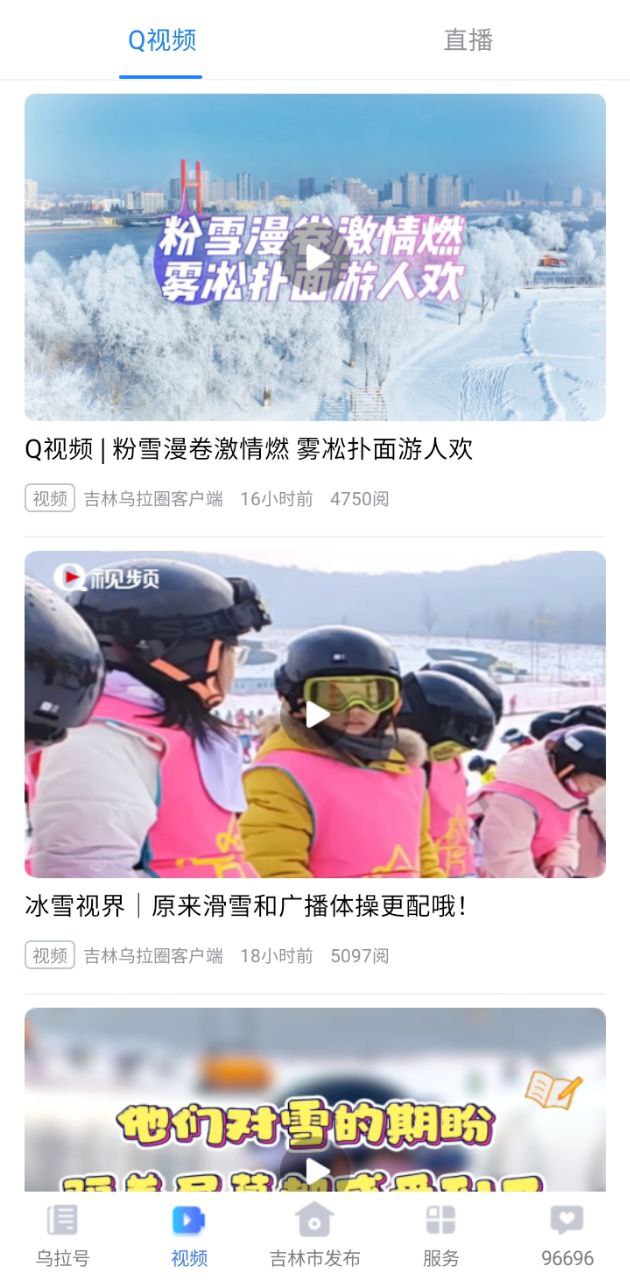Viewport: 630px width, 1280px height.
Task: Open 吉林市发布 in bottom navigation
Action: pos(314,1236)
